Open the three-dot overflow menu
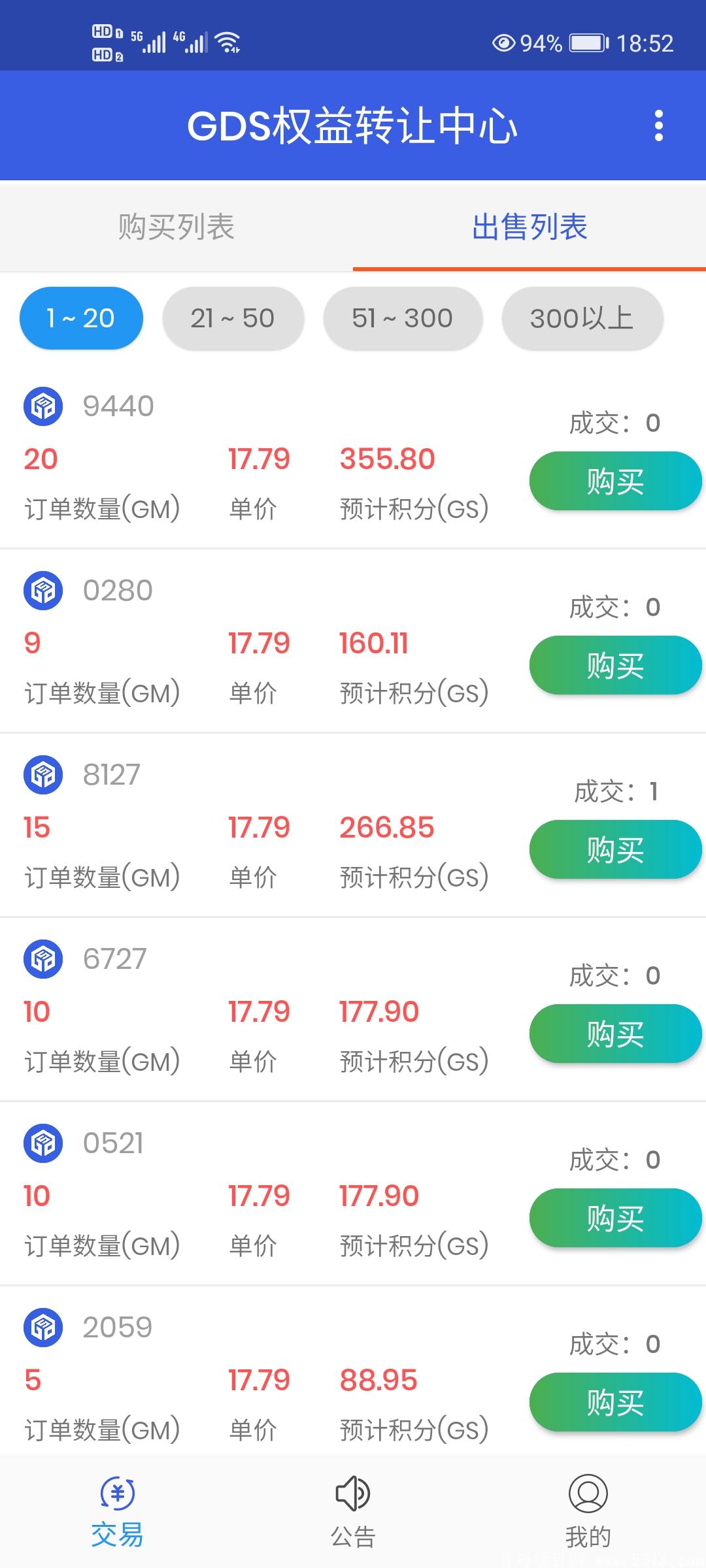The image size is (706, 1568). pyautogui.click(x=658, y=125)
